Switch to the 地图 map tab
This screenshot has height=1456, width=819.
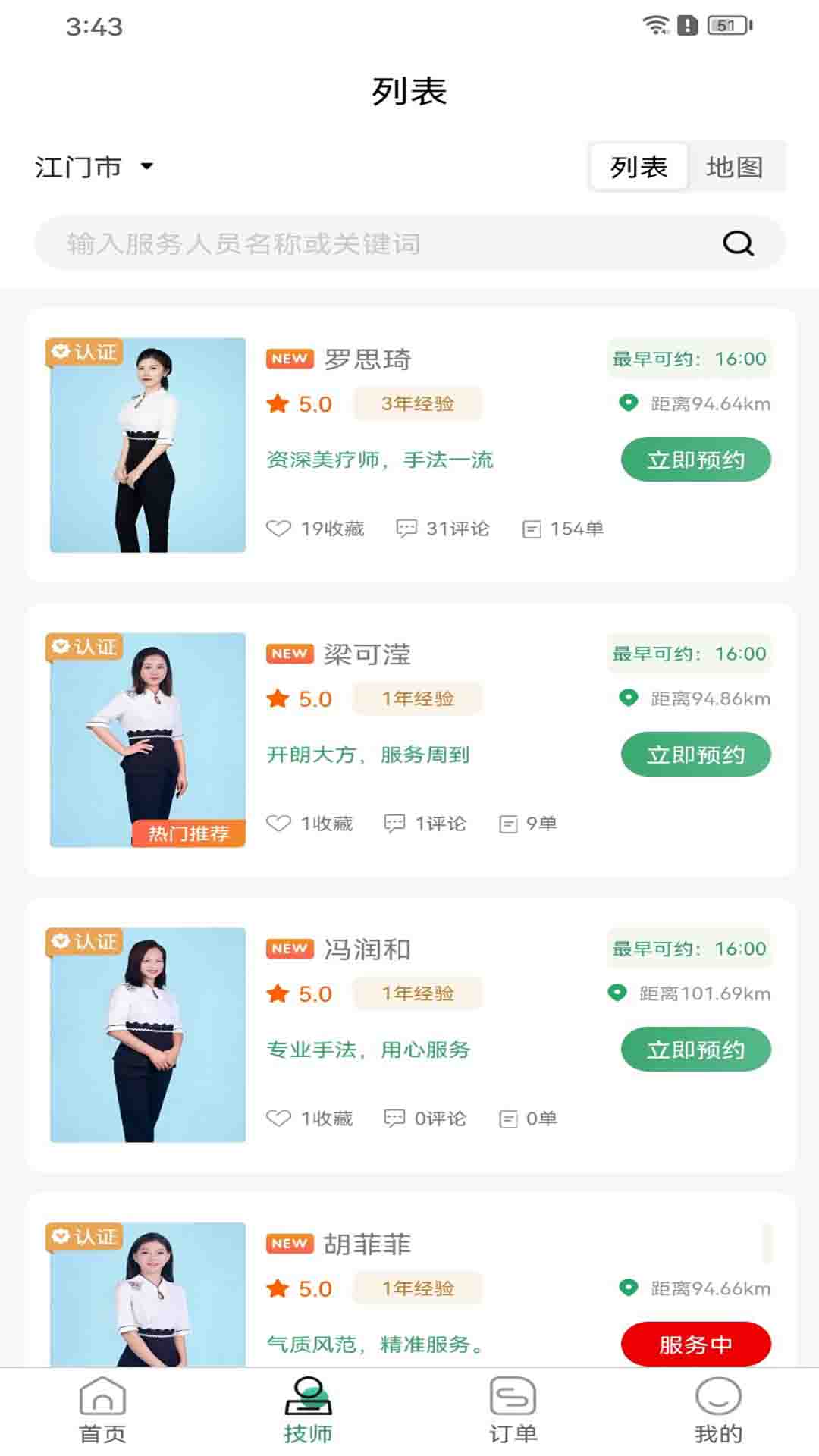tap(737, 167)
